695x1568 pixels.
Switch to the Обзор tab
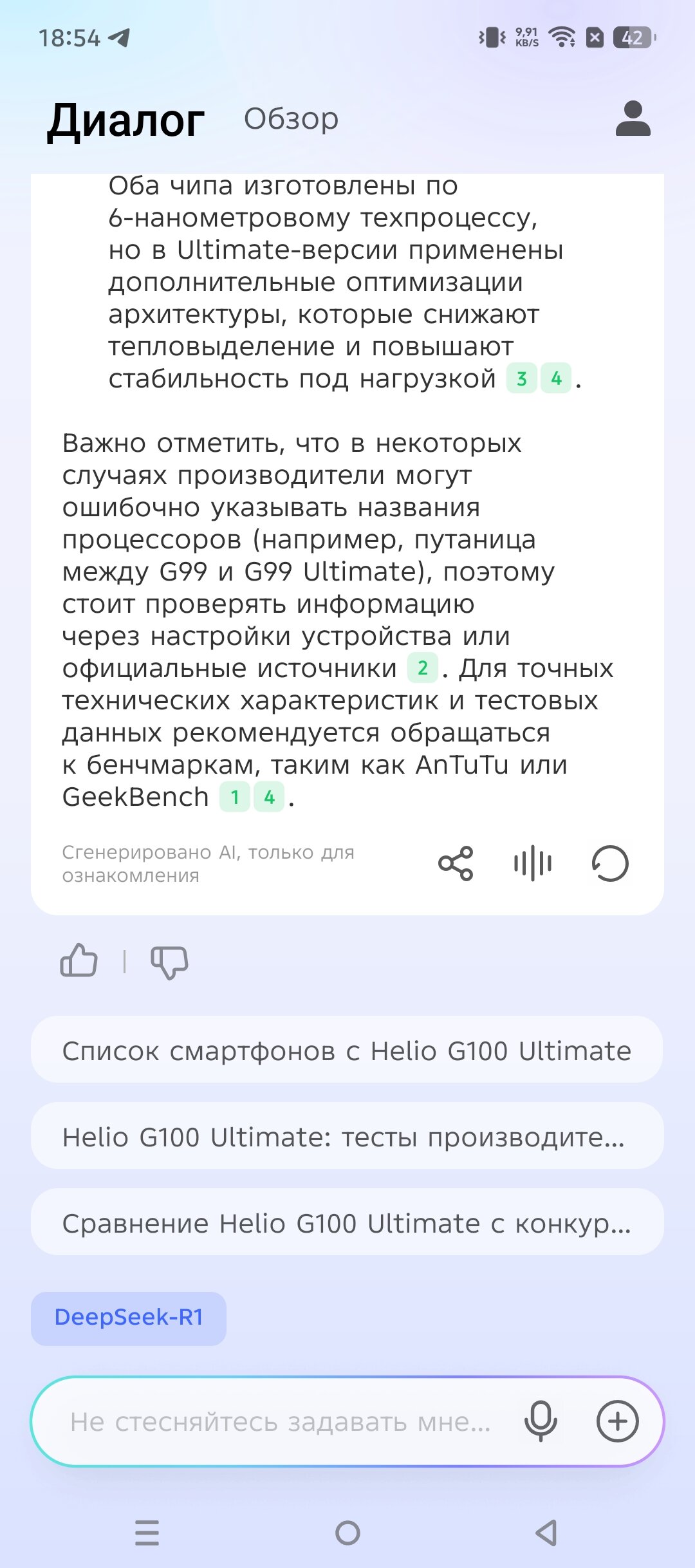tap(291, 119)
